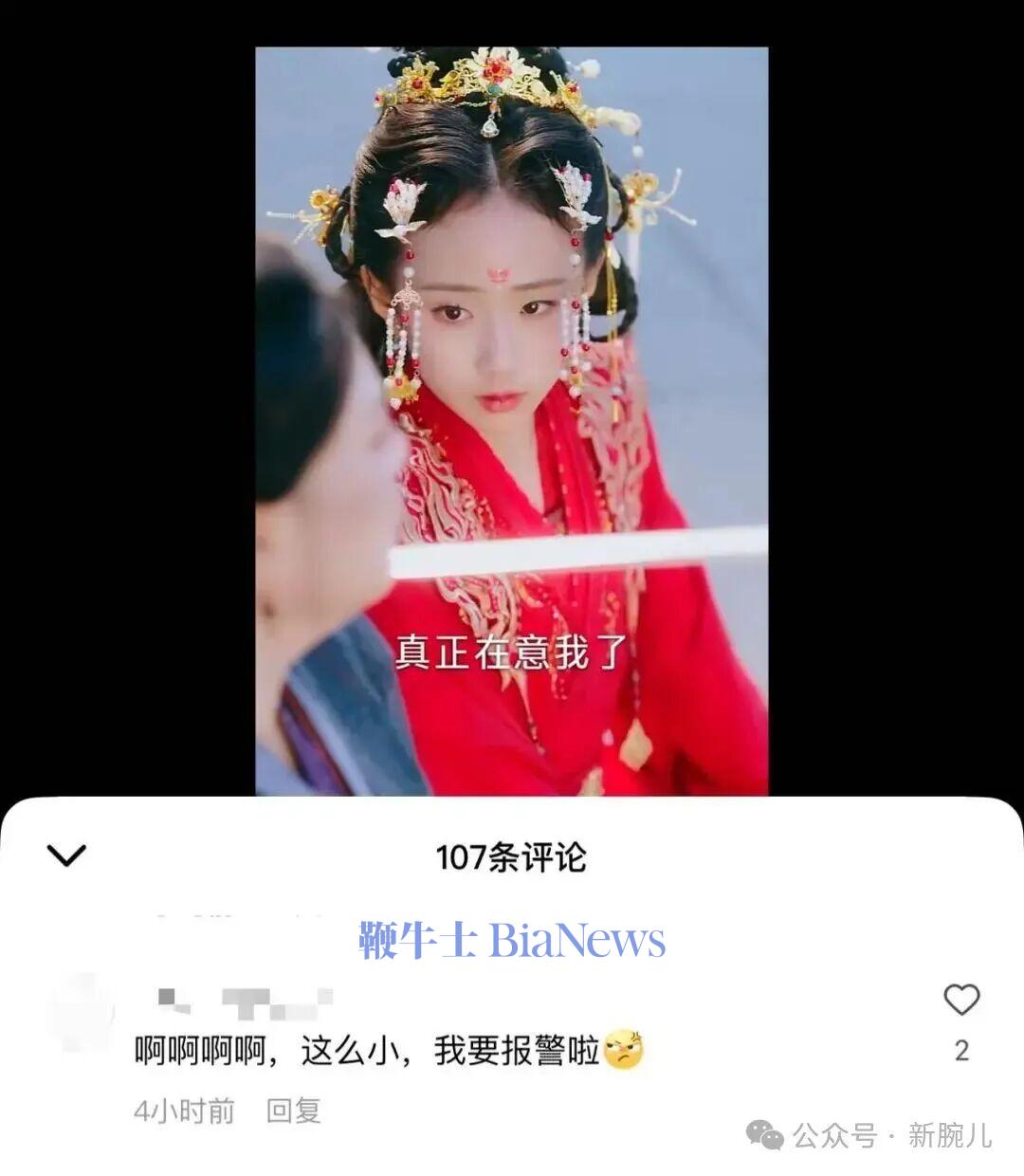Tap 回复 to reply to the comment
1024x1176 pixels.
(x=293, y=1111)
